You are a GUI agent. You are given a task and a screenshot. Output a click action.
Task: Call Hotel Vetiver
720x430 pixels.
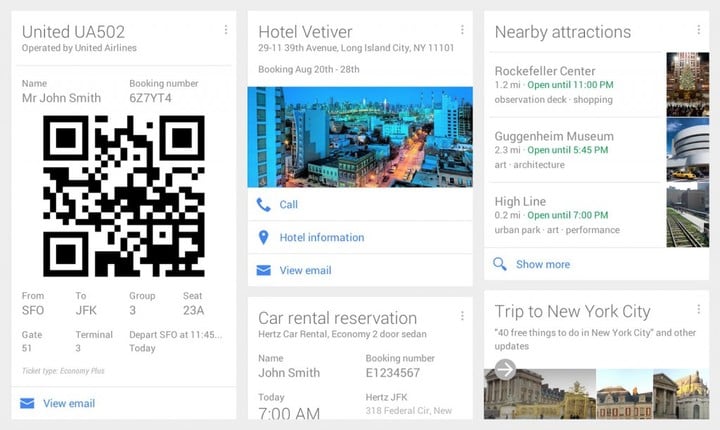pos(288,205)
